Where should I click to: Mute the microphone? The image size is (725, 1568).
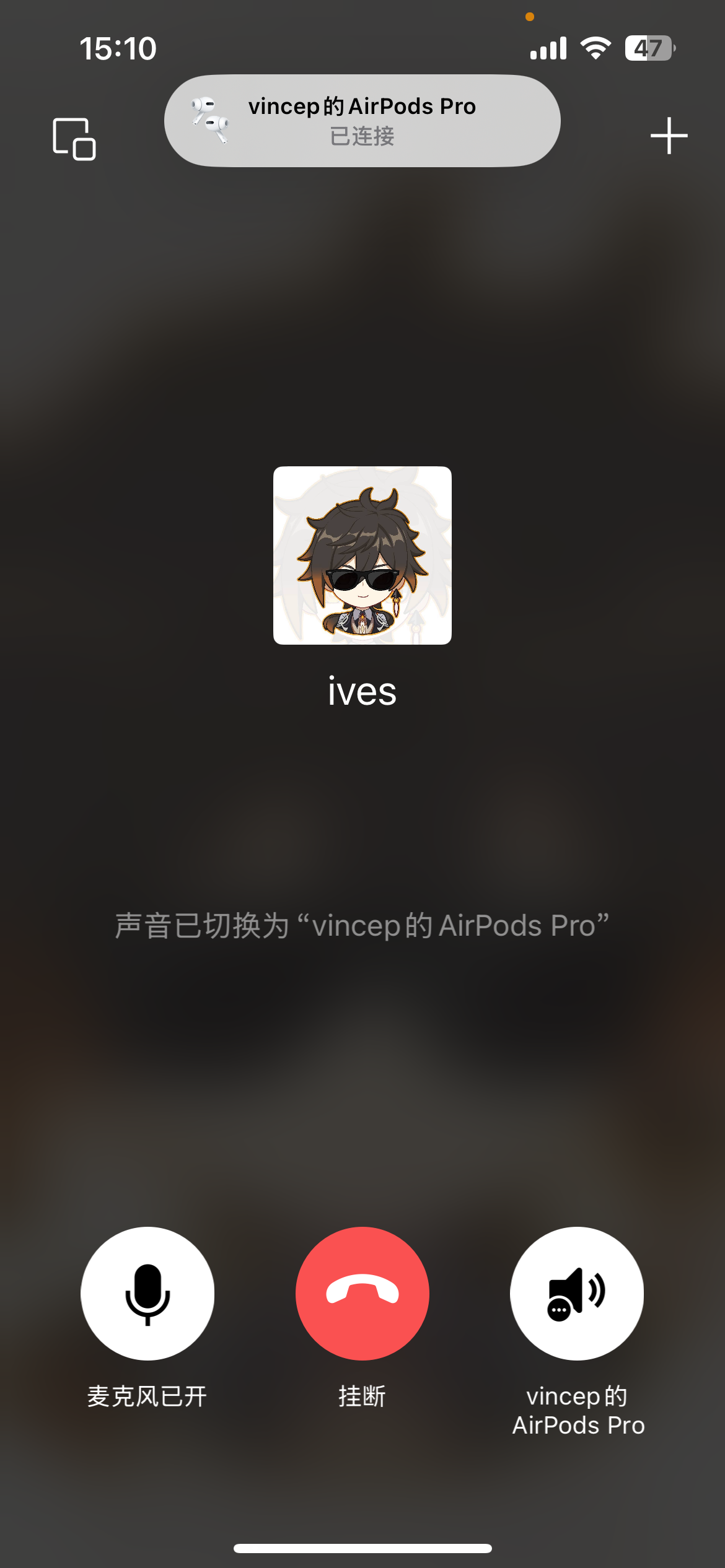tap(147, 1293)
